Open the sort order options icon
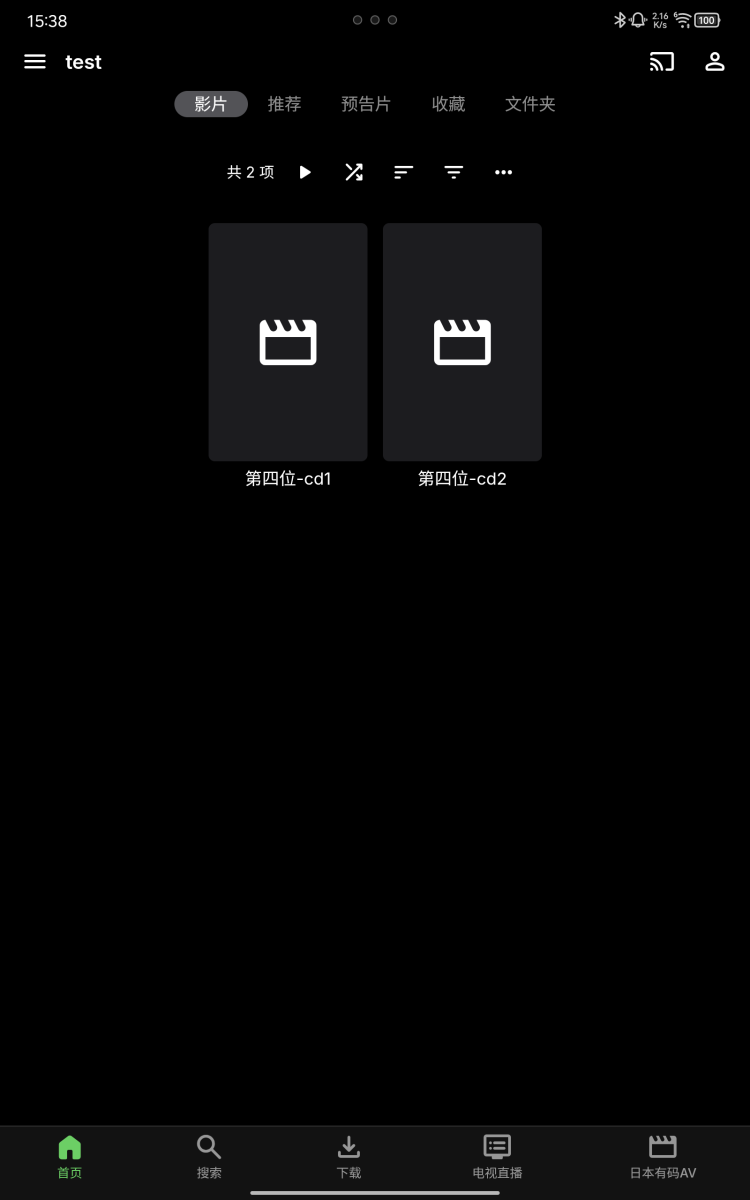The width and height of the screenshot is (750, 1200). pyautogui.click(x=403, y=172)
